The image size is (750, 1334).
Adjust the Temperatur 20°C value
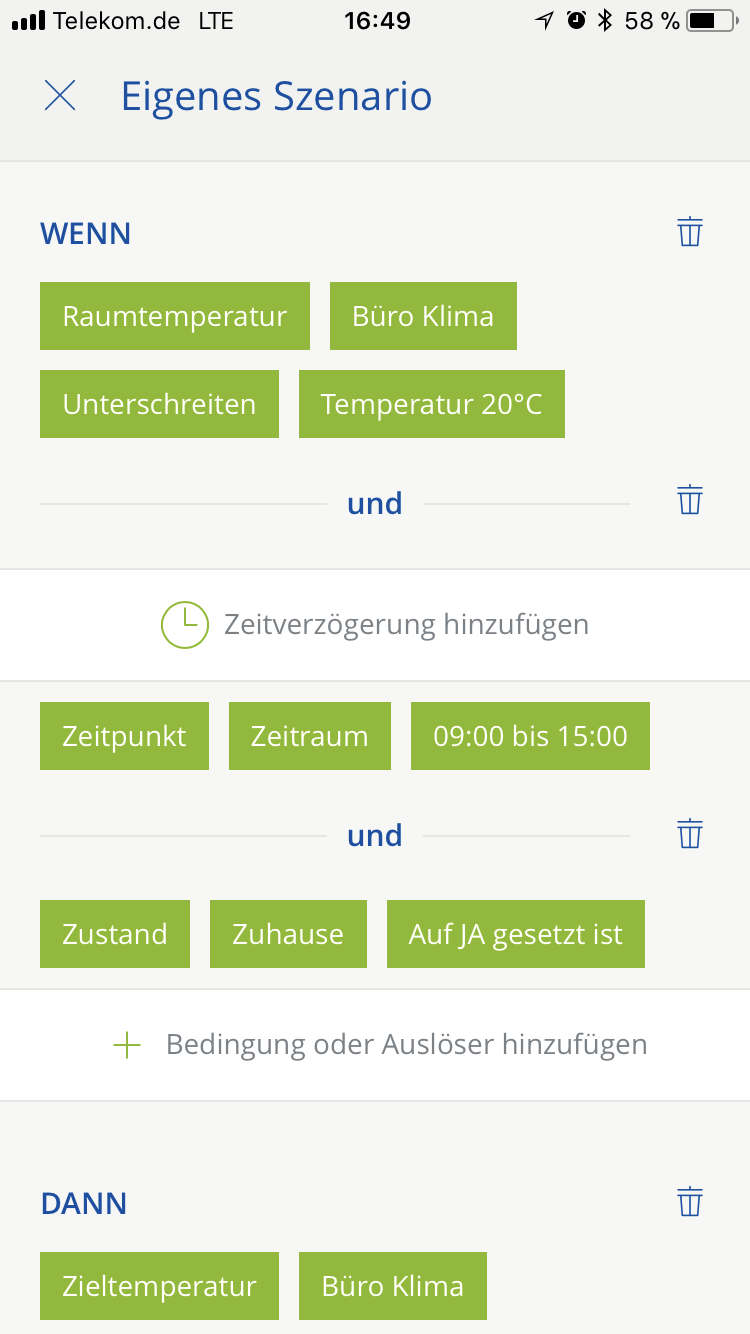[431, 404]
